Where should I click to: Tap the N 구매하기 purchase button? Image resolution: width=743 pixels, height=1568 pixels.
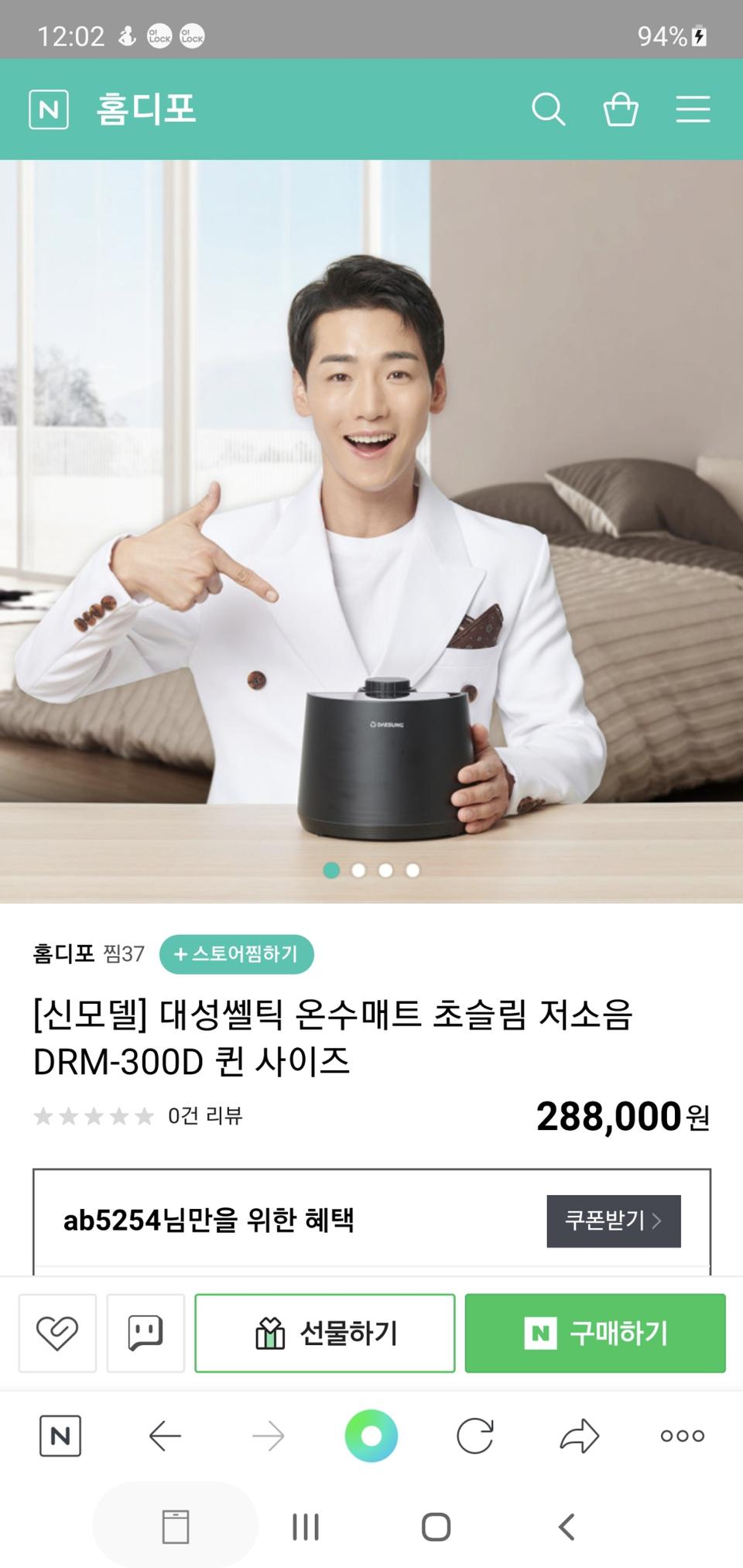click(595, 1333)
